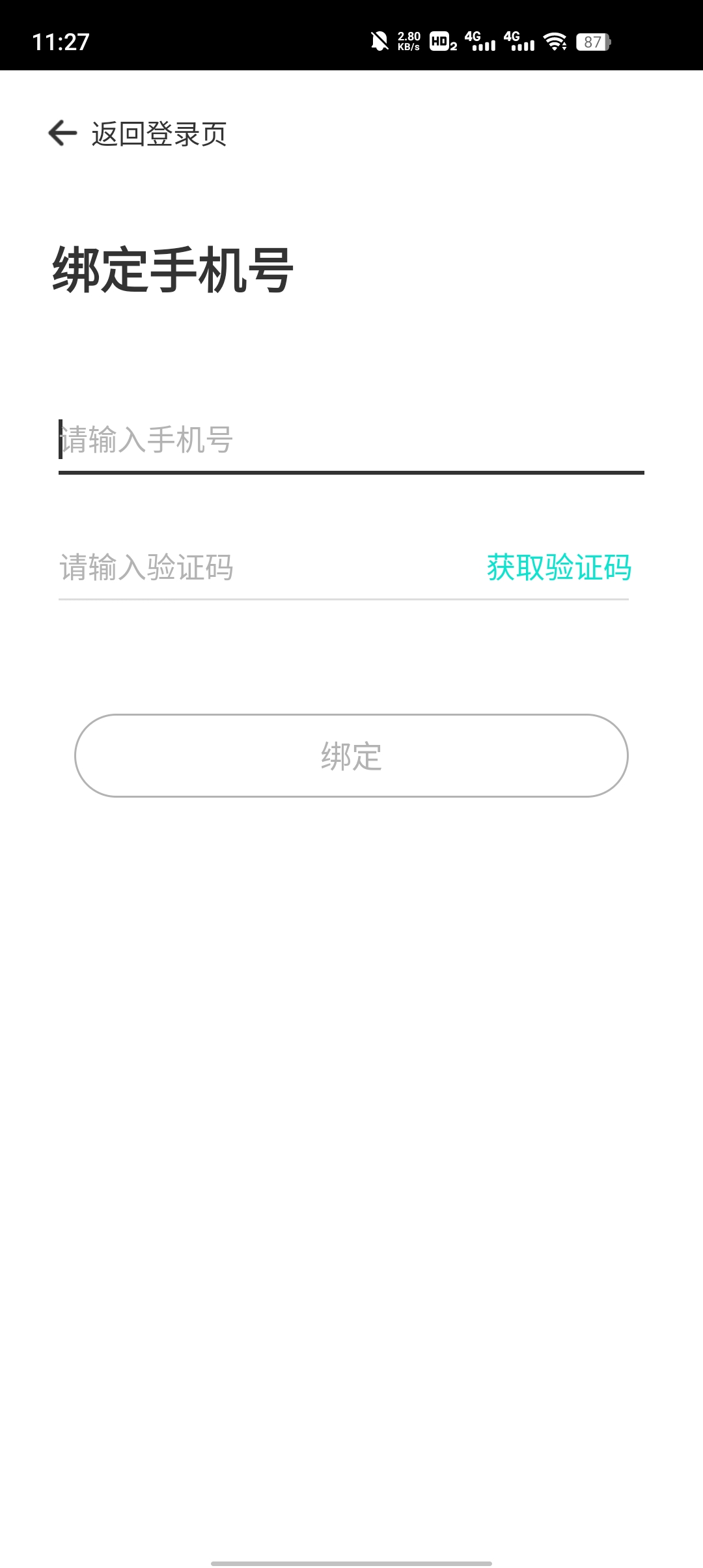Open the login page via 返回登录页
The image size is (703, 1568).
coord(158,135)
